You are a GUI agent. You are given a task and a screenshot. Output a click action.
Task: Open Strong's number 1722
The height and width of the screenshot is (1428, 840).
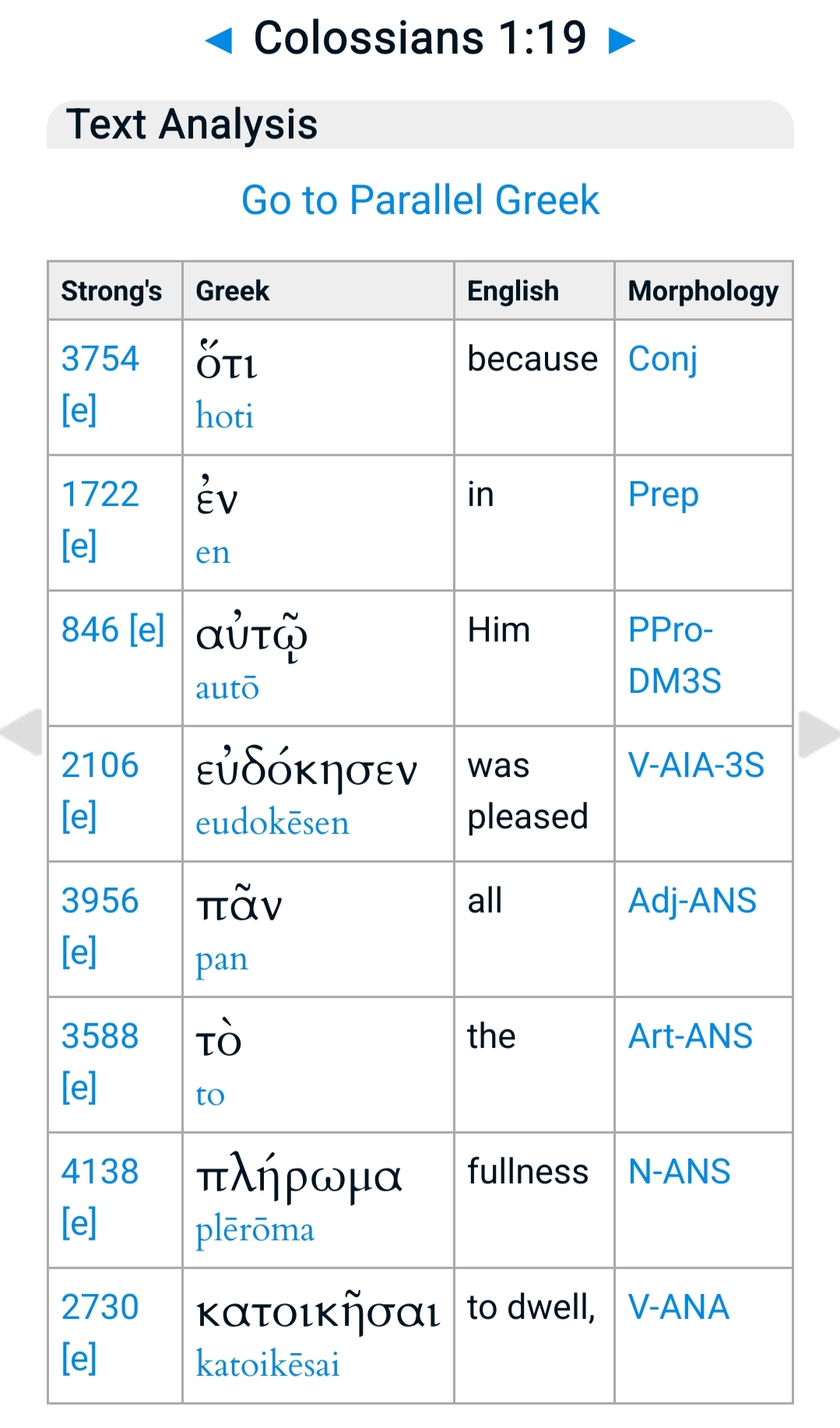pyautogui.click(x=100, y=494)
